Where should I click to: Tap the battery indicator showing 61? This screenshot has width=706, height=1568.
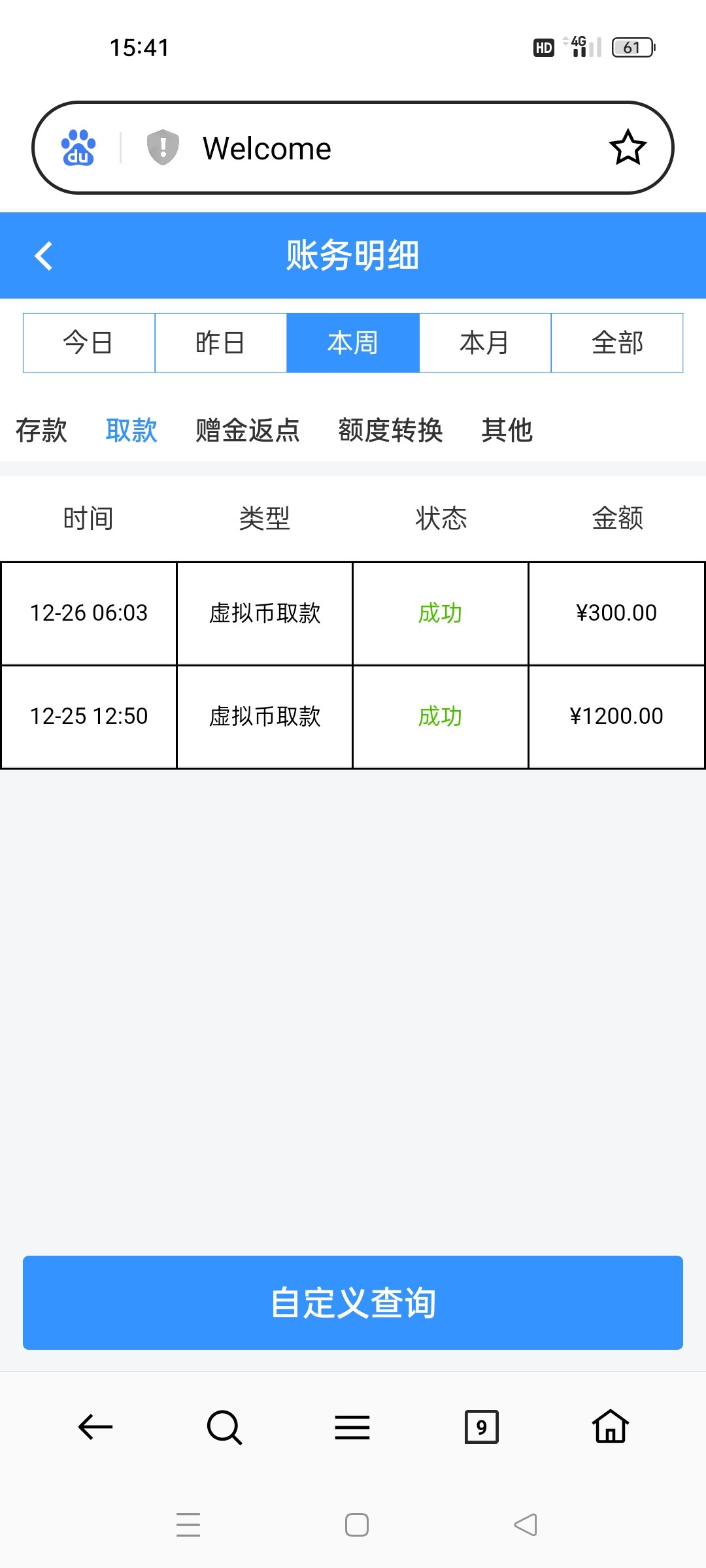(x=631, y=47)
